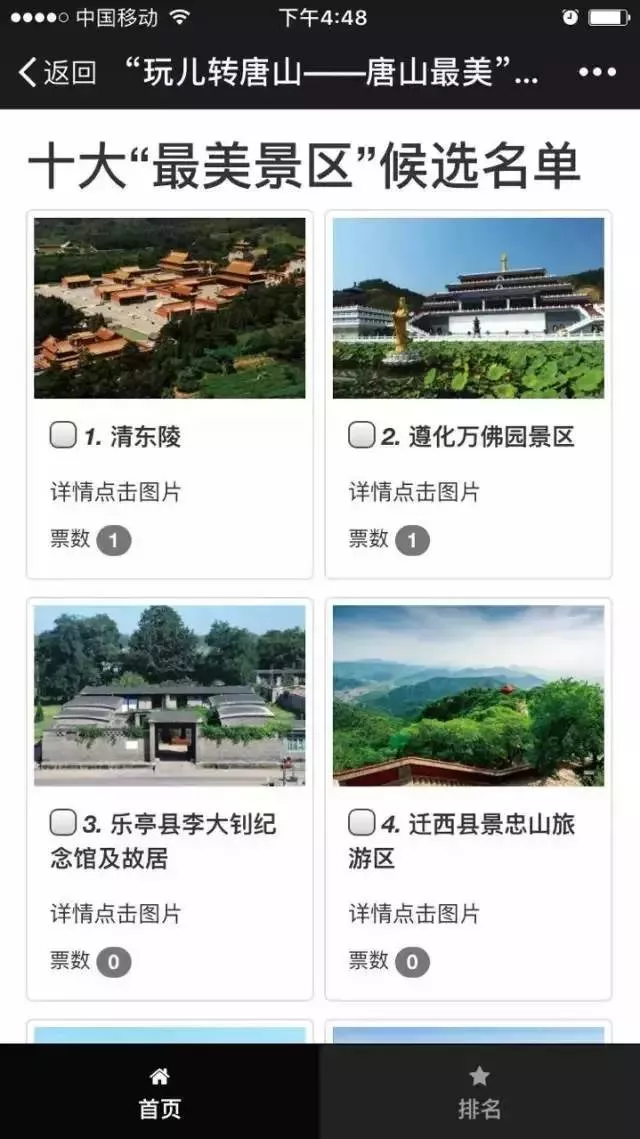This screenshot has width=640, height=1139.
Task: Tap the 李大钊纪念馆 image for details
Action: pos(169,695)
